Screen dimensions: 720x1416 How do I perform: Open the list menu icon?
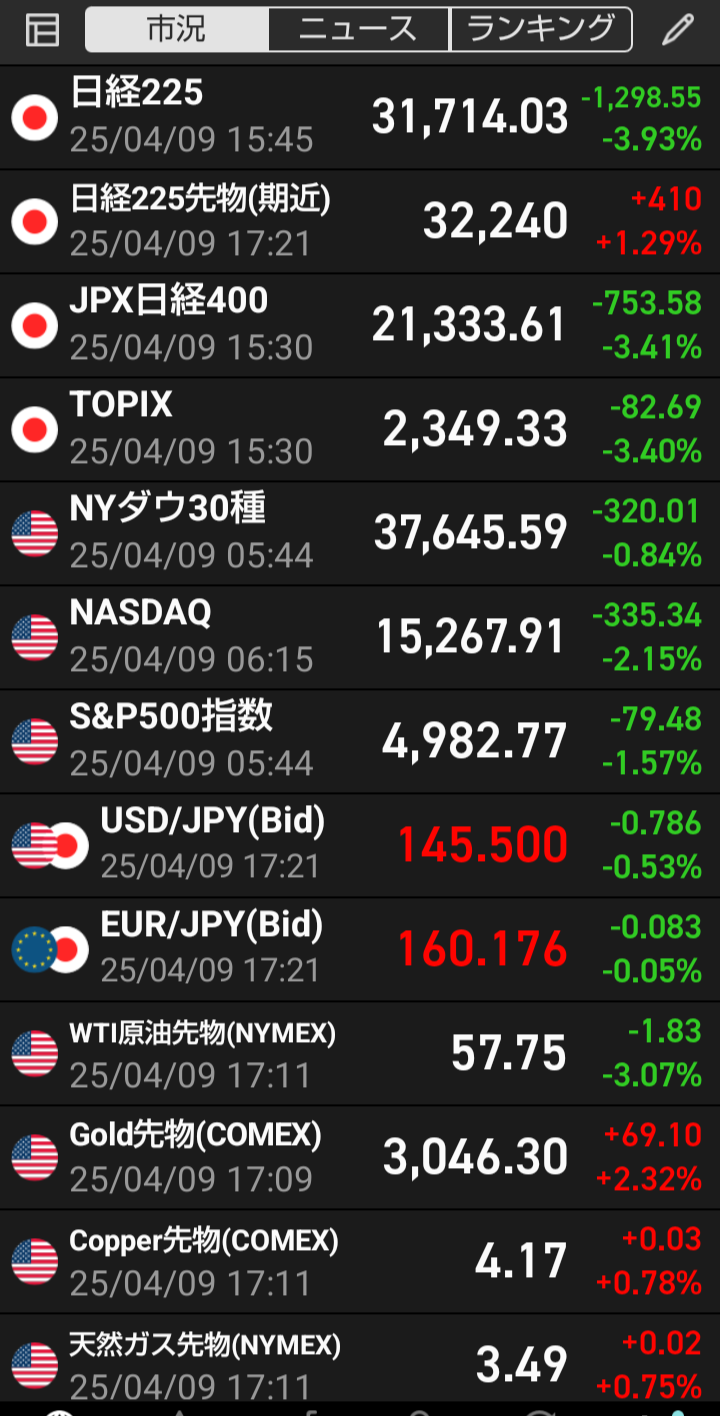[x=42, y=30]
